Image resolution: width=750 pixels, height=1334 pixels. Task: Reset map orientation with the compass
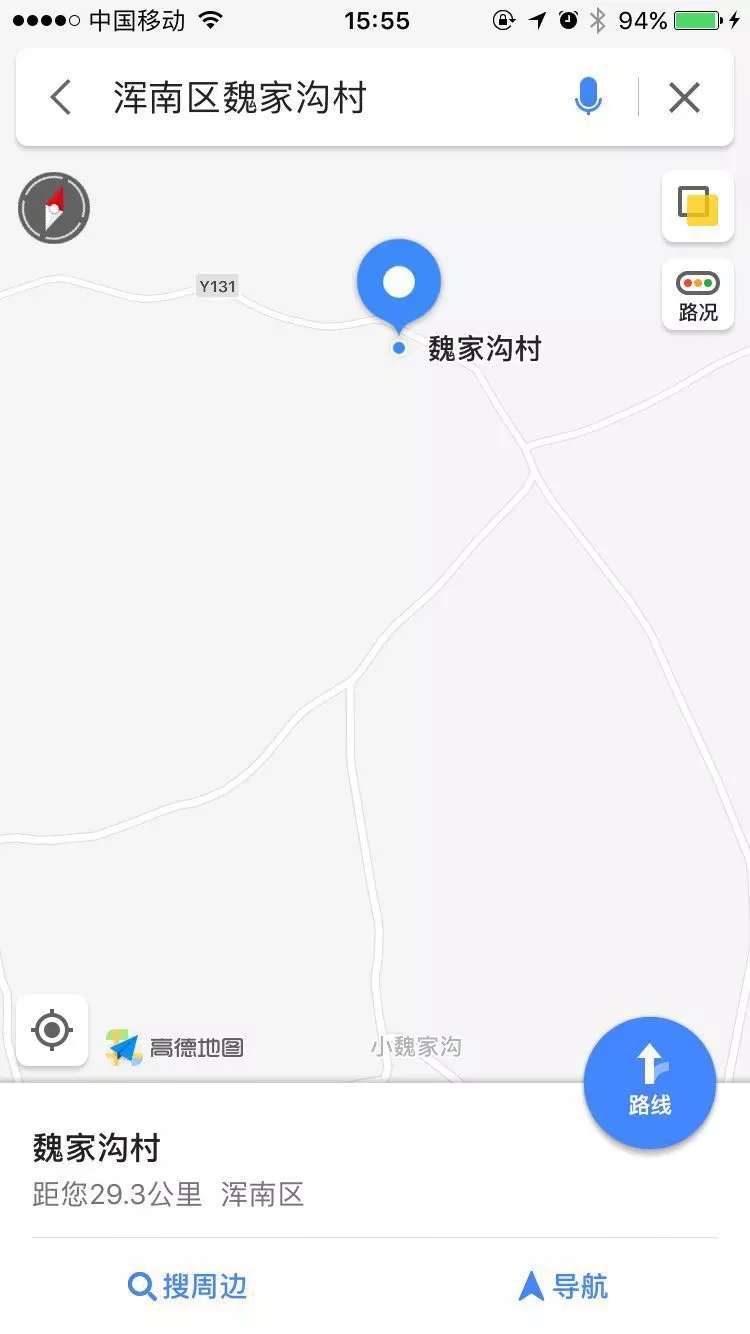(x=54, y=208)
